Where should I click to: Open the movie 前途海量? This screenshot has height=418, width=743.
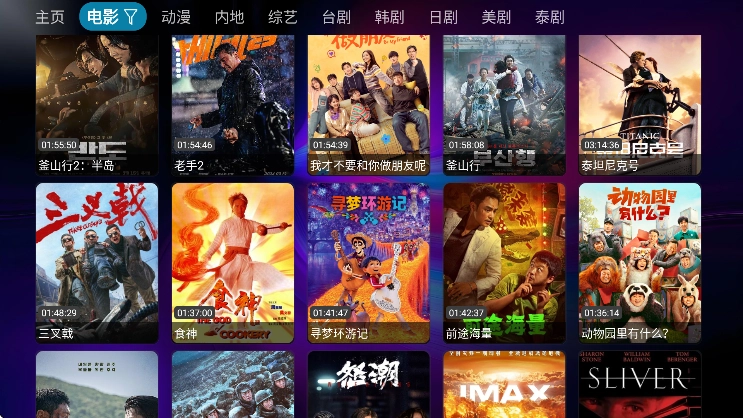(504, 262)
